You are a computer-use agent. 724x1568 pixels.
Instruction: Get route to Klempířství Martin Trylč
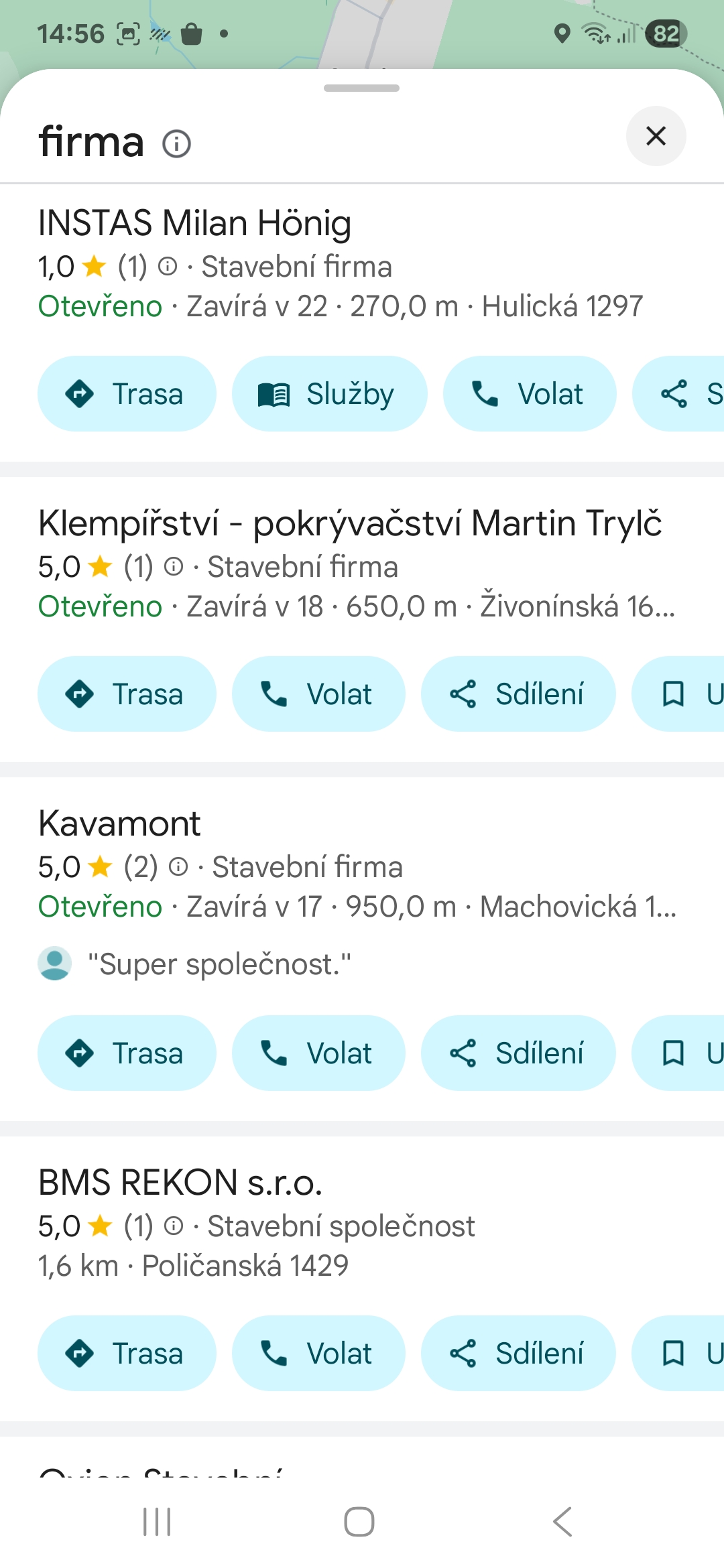coord(127,694)
